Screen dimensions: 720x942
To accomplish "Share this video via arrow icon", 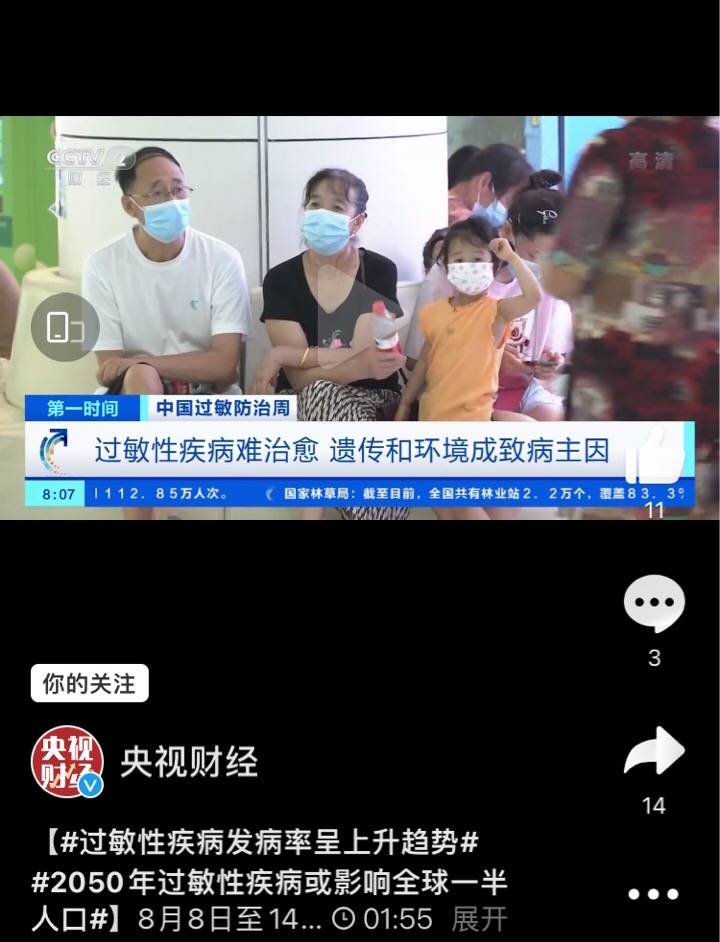I will tap(654, 752).
